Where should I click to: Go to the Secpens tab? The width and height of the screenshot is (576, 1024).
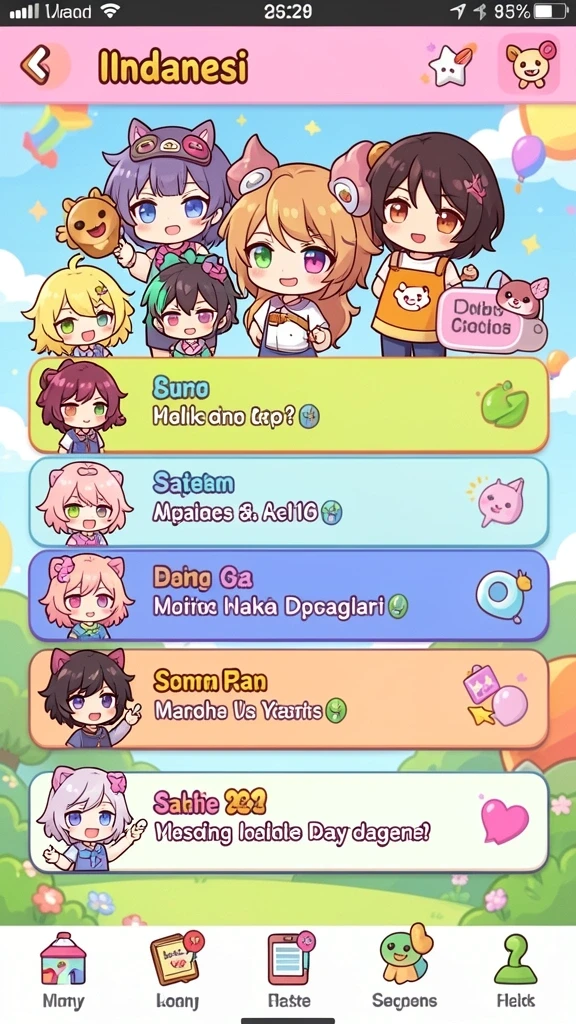[x=405, y=968]
